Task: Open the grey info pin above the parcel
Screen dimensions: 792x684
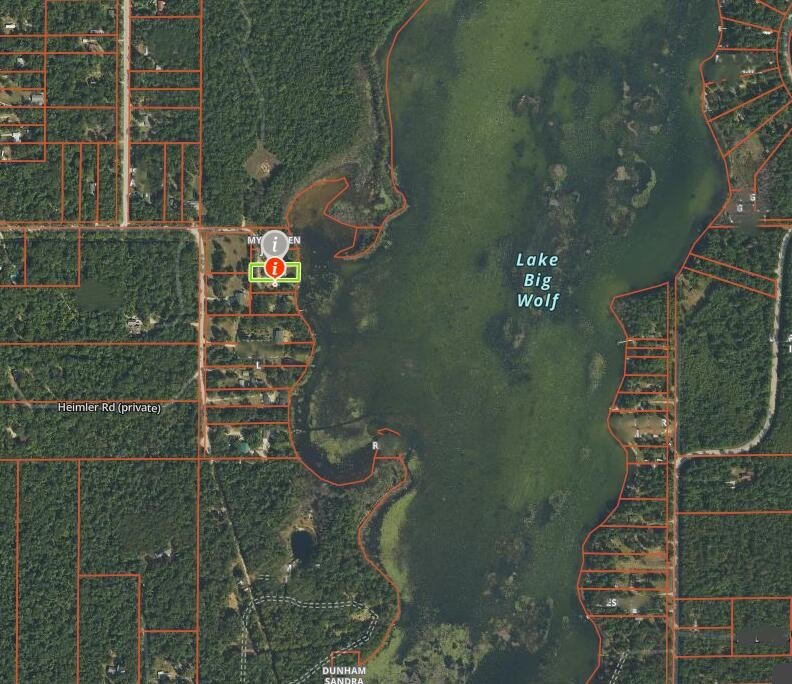Action: (273, 243)
